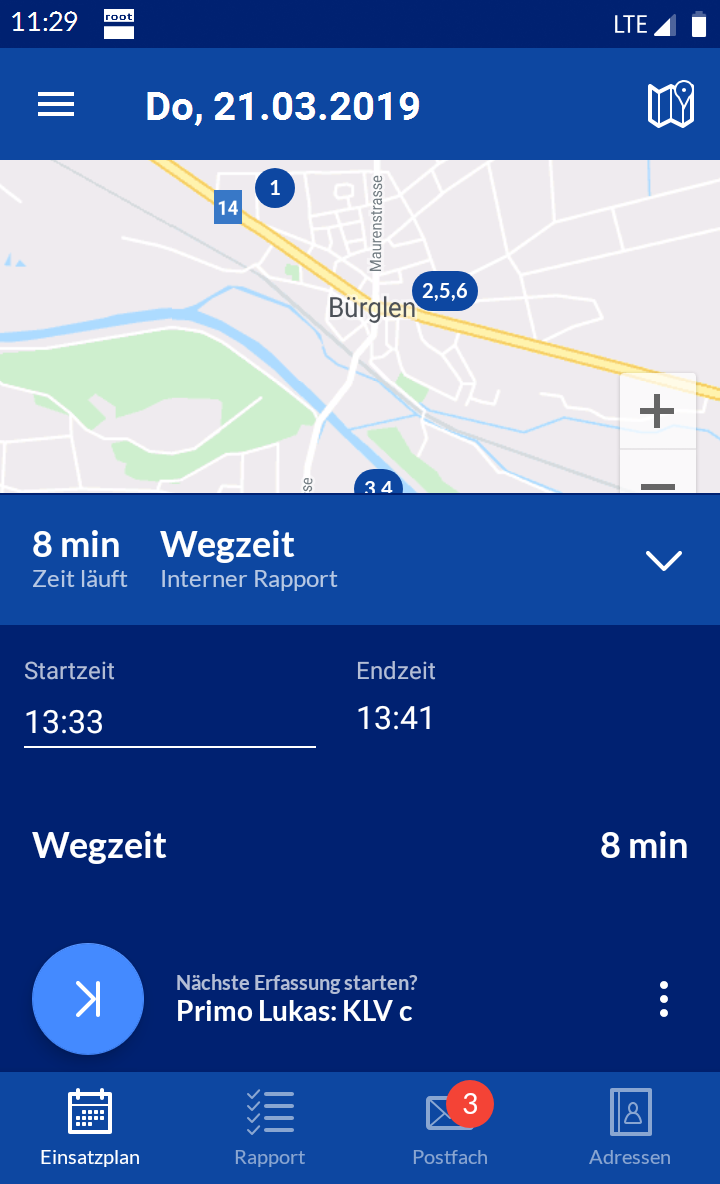Open the hamburger drawer menu
The width and height of the screenshot is (720, 1184).
[x=56, y=105]
